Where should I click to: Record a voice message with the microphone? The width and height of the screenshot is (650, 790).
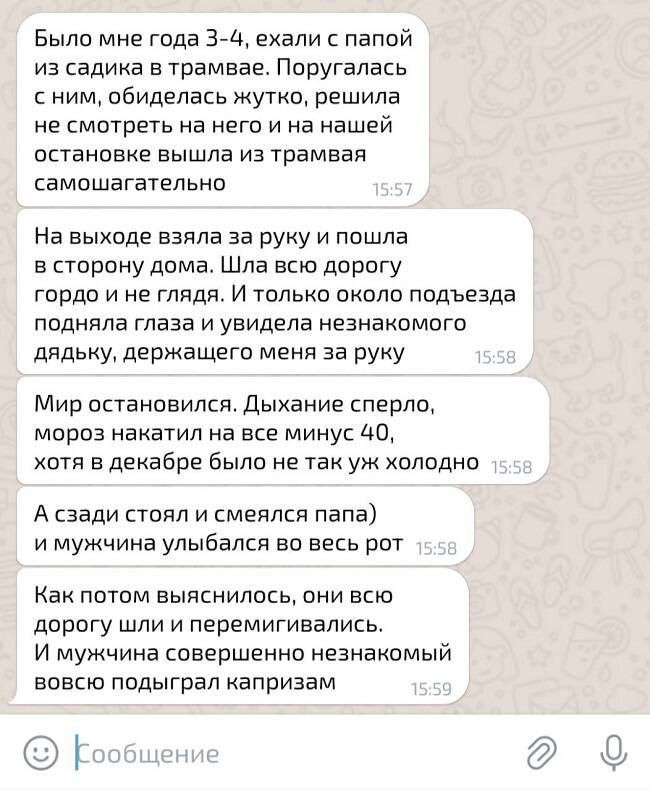click(x=612, y=751)
